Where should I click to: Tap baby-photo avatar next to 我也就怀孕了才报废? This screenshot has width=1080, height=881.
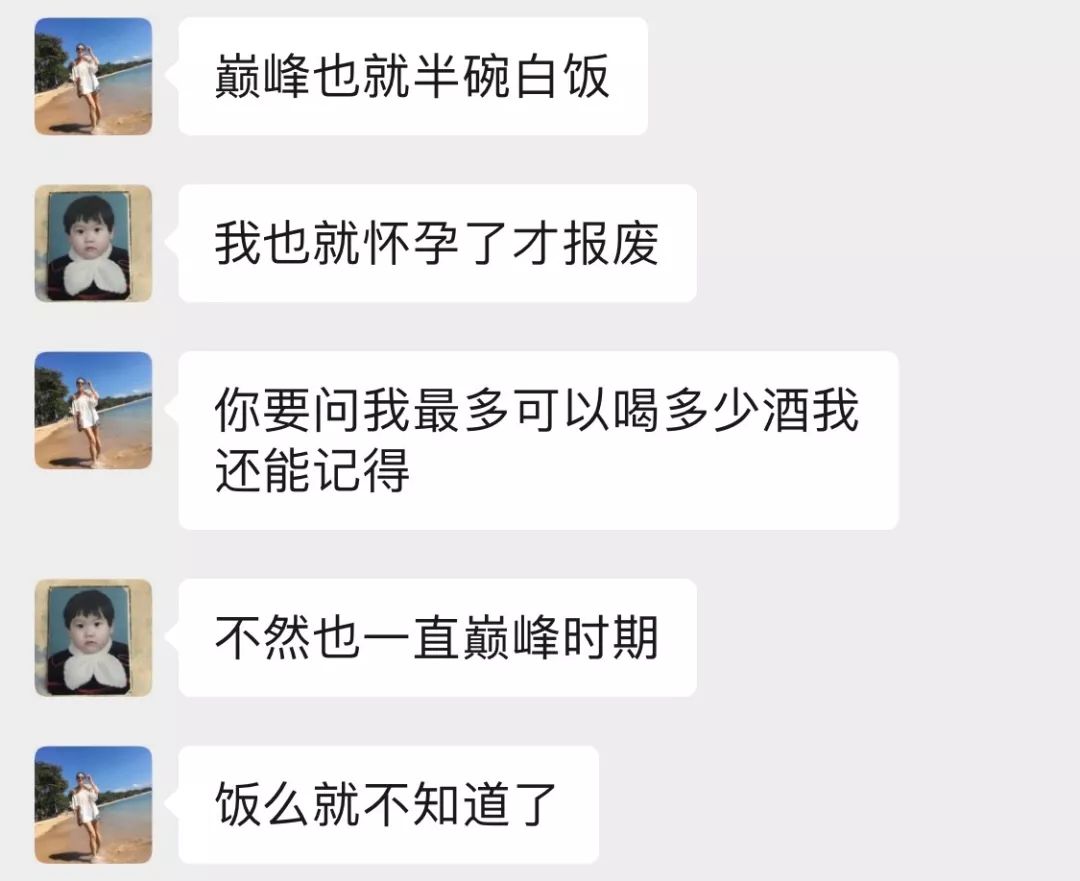(93, 243)
